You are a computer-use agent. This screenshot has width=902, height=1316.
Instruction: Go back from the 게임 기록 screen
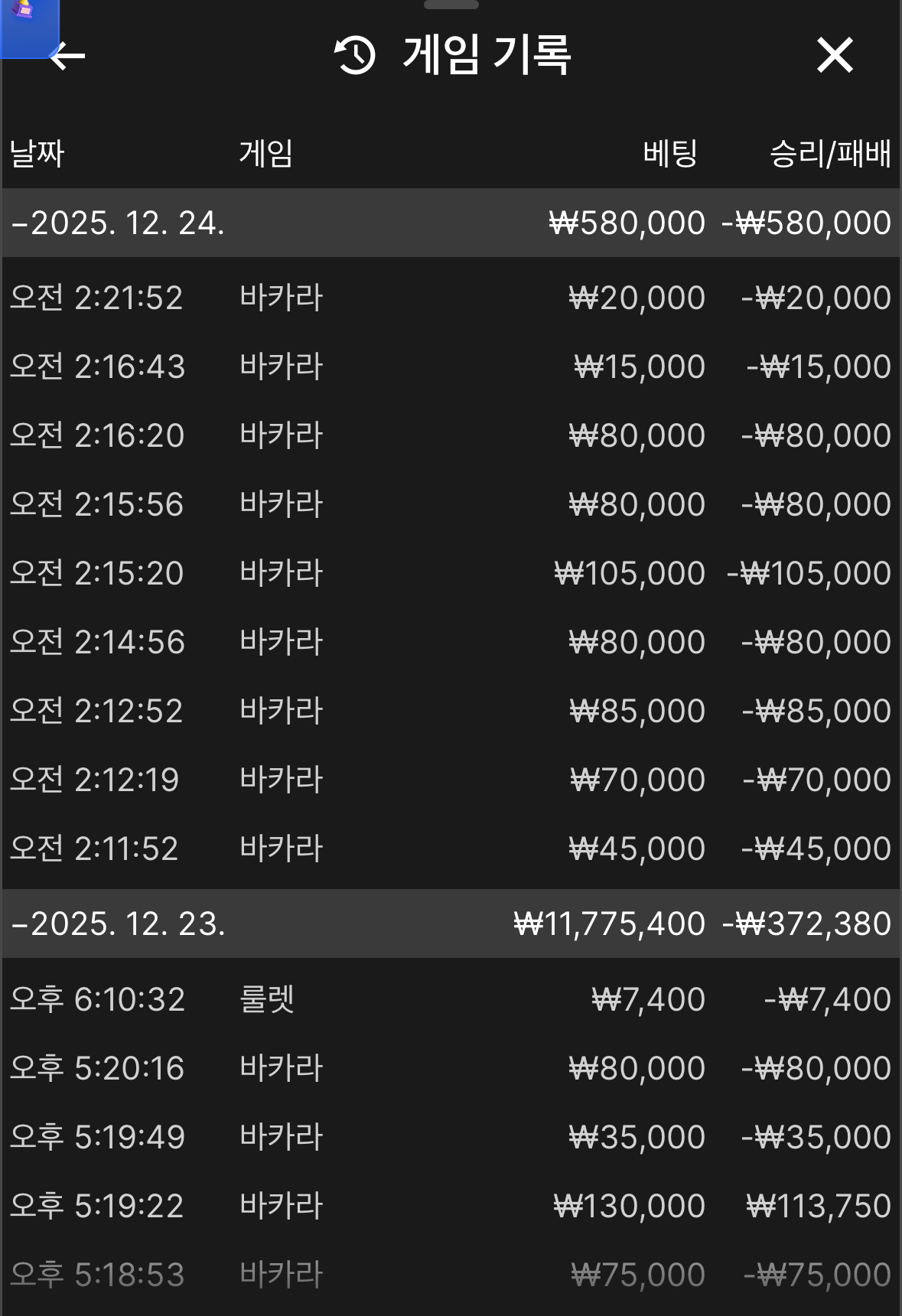click(x=68, y=56)
